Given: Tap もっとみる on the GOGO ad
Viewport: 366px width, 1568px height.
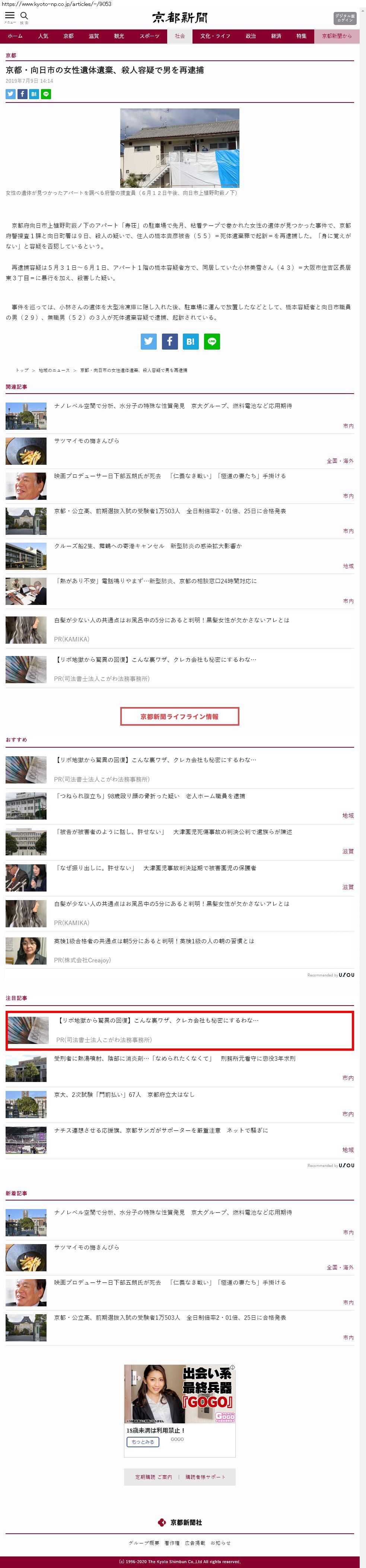Looking at the screenshot, I should coord(143,1442).
